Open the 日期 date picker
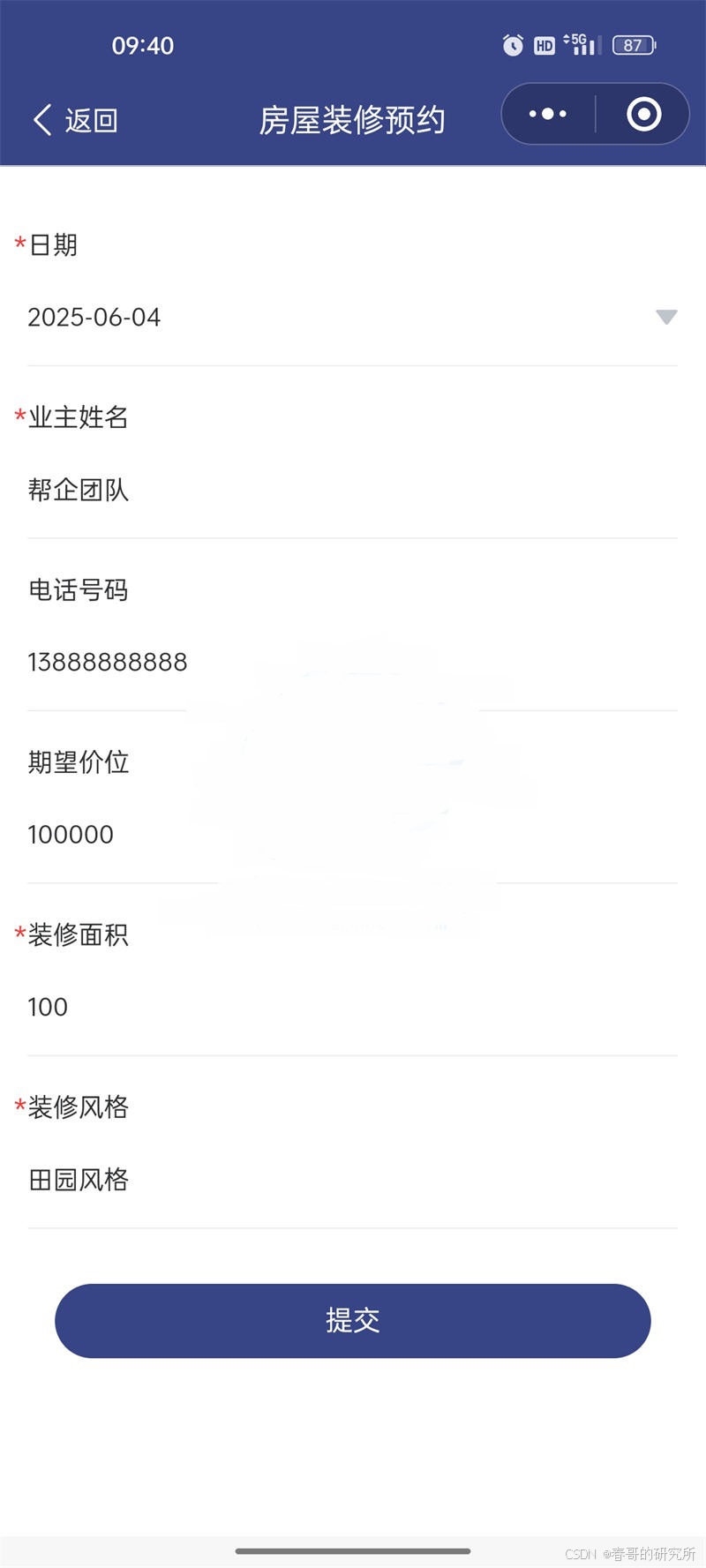 352,317
